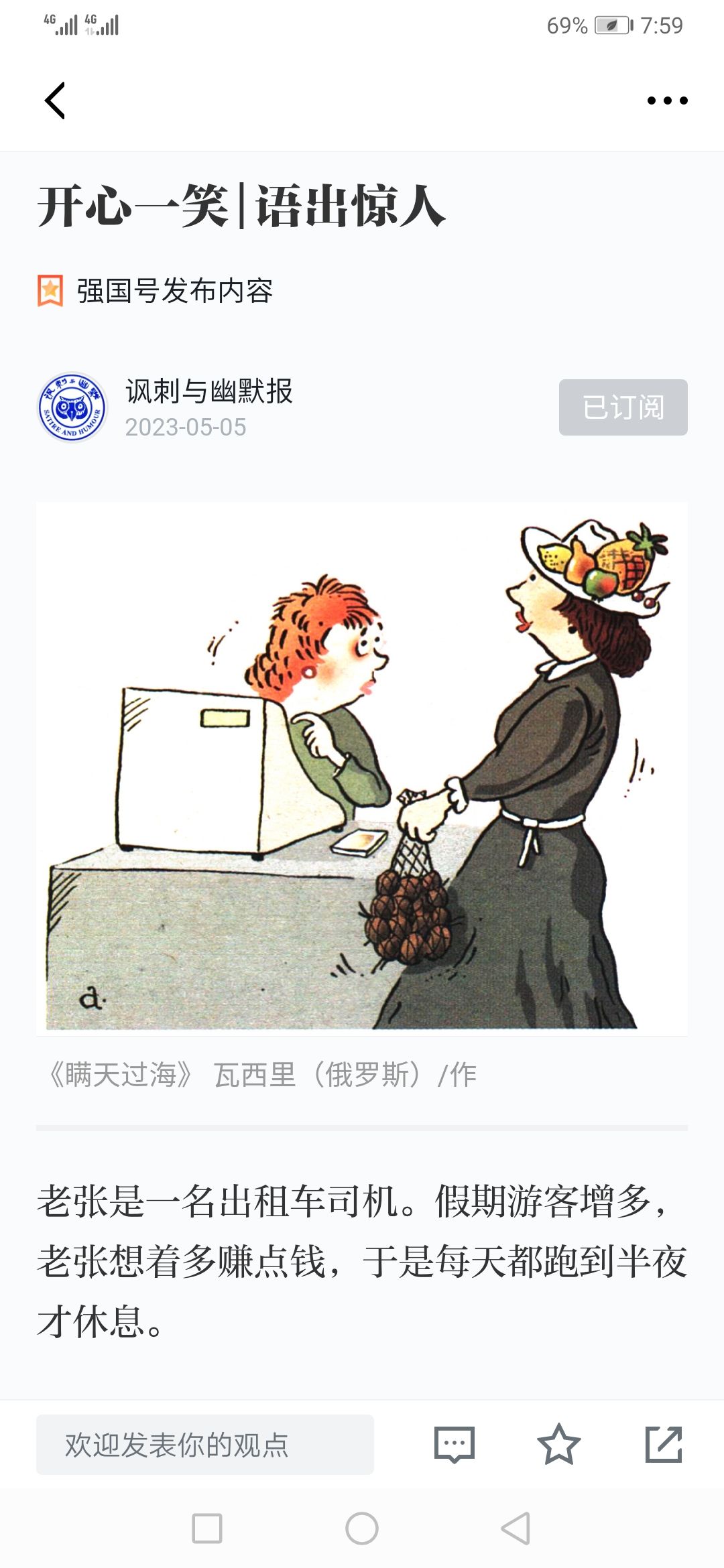Open the comments speech-bubble icon
This screenshot has width=724, height=1568.
point(455,1445)
